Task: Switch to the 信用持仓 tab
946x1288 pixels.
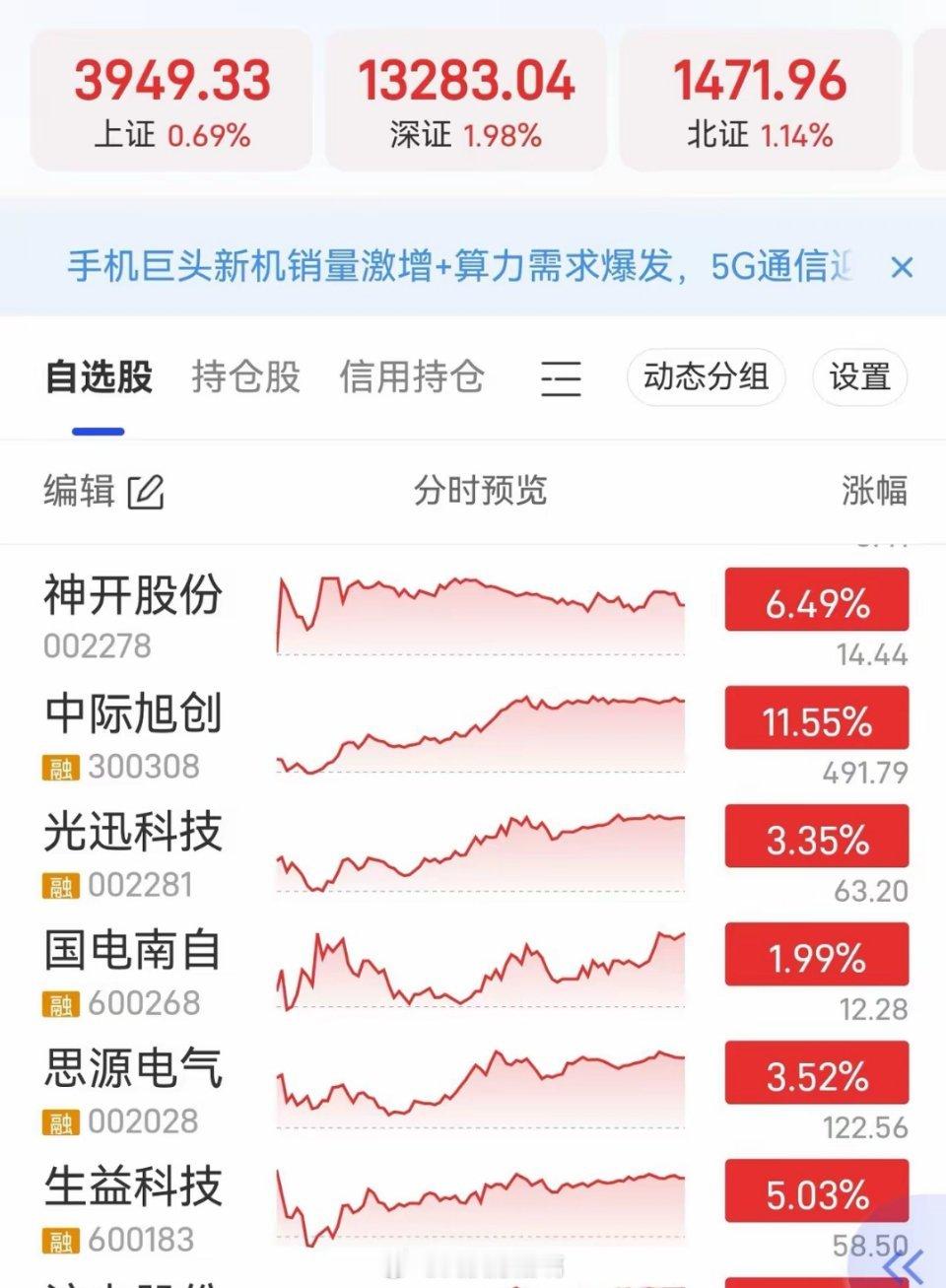Action: 411,376
